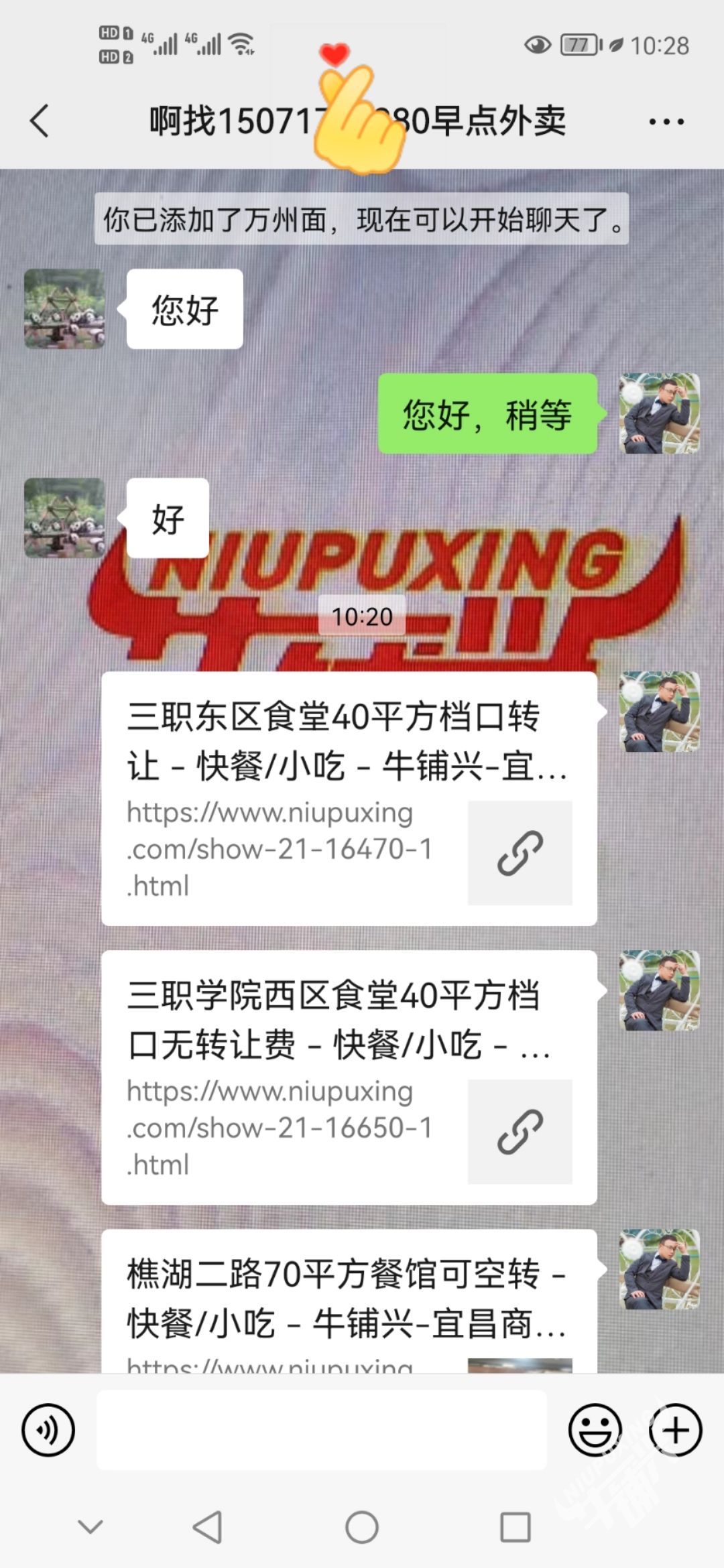Viewport: 724px width, 1568px height.
Task: Open the 樵湖二路70平方餐馆可空转 link card
Action: coord(349,1300)
